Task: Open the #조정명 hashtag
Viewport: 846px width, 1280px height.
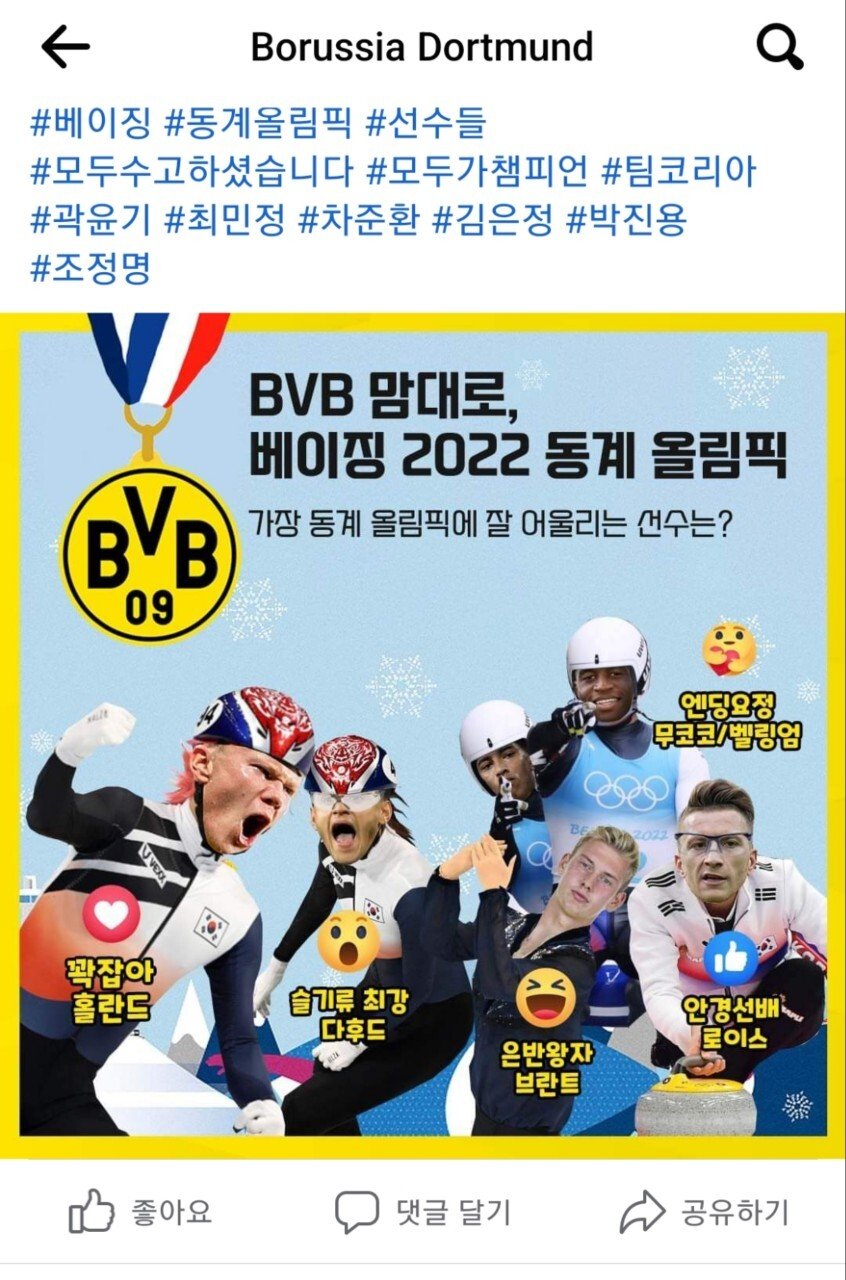Action: [91, 268]
